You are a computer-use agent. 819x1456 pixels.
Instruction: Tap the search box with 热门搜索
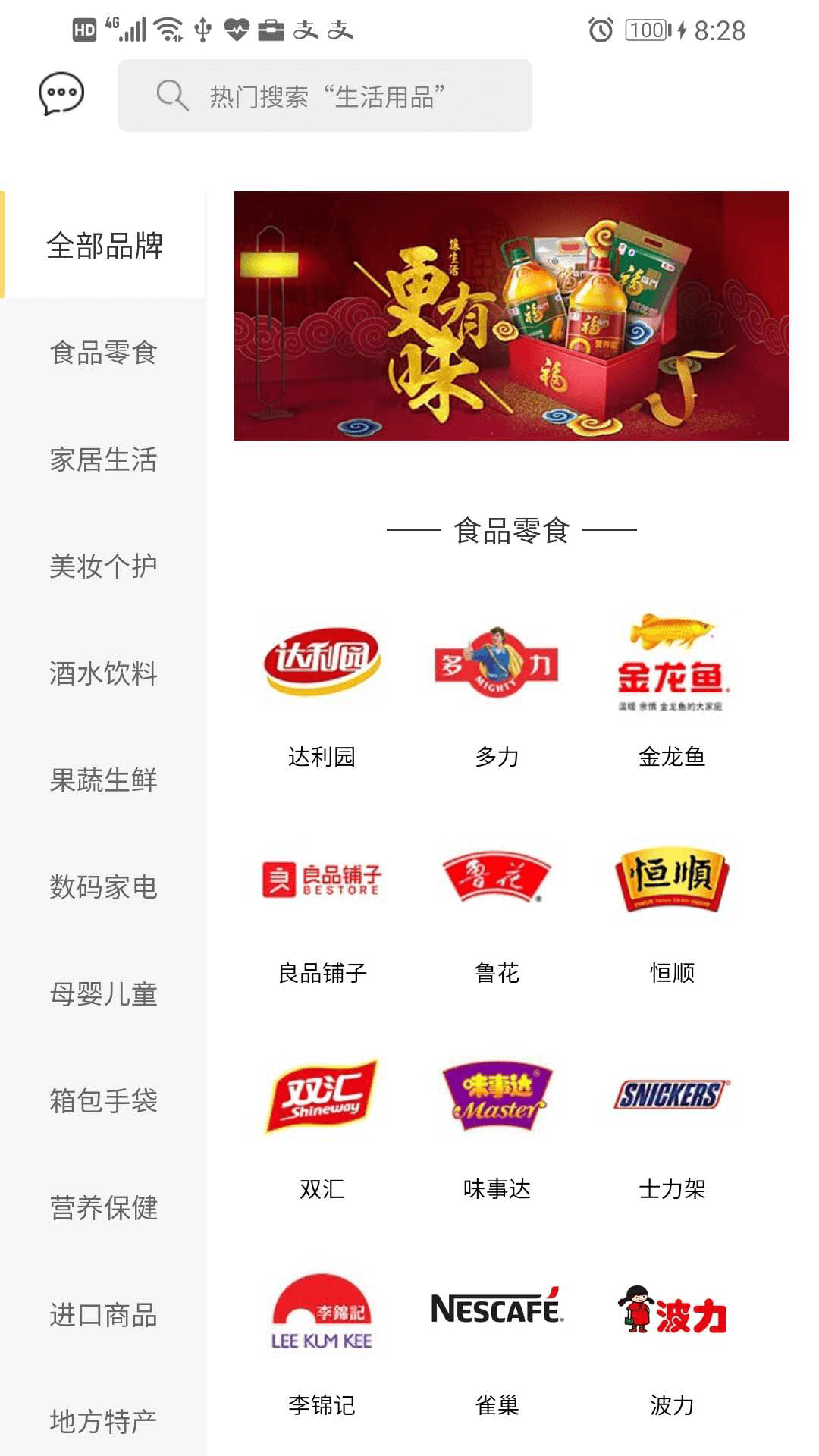[x=325, y=96]
